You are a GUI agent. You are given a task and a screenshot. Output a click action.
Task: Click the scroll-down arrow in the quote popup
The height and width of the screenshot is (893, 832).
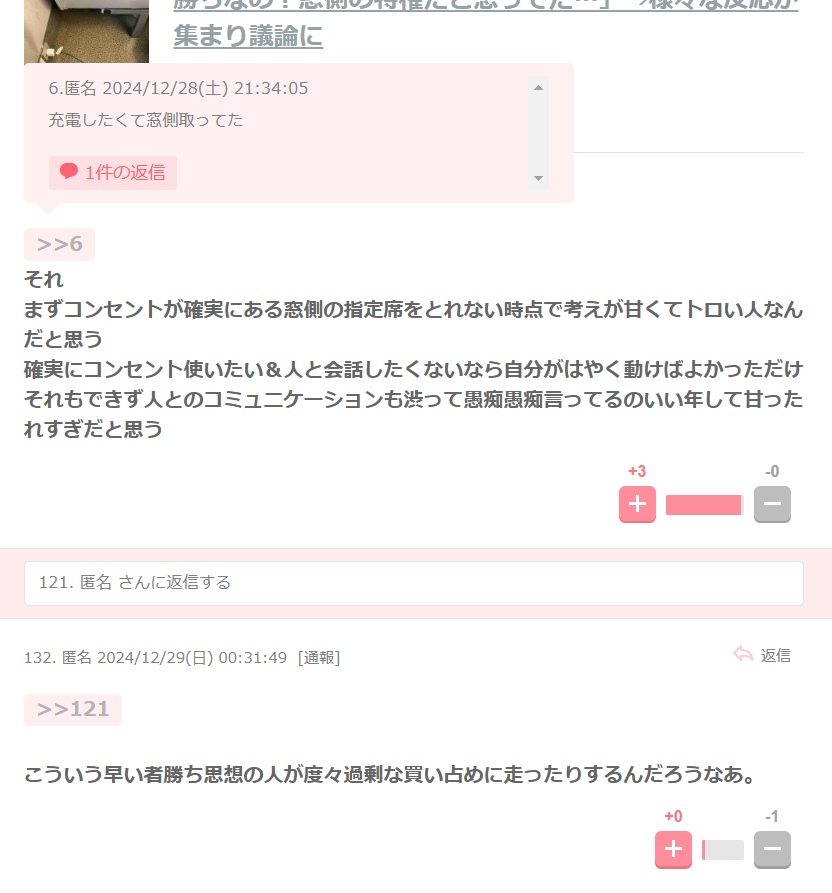click(x=538, y=178)
